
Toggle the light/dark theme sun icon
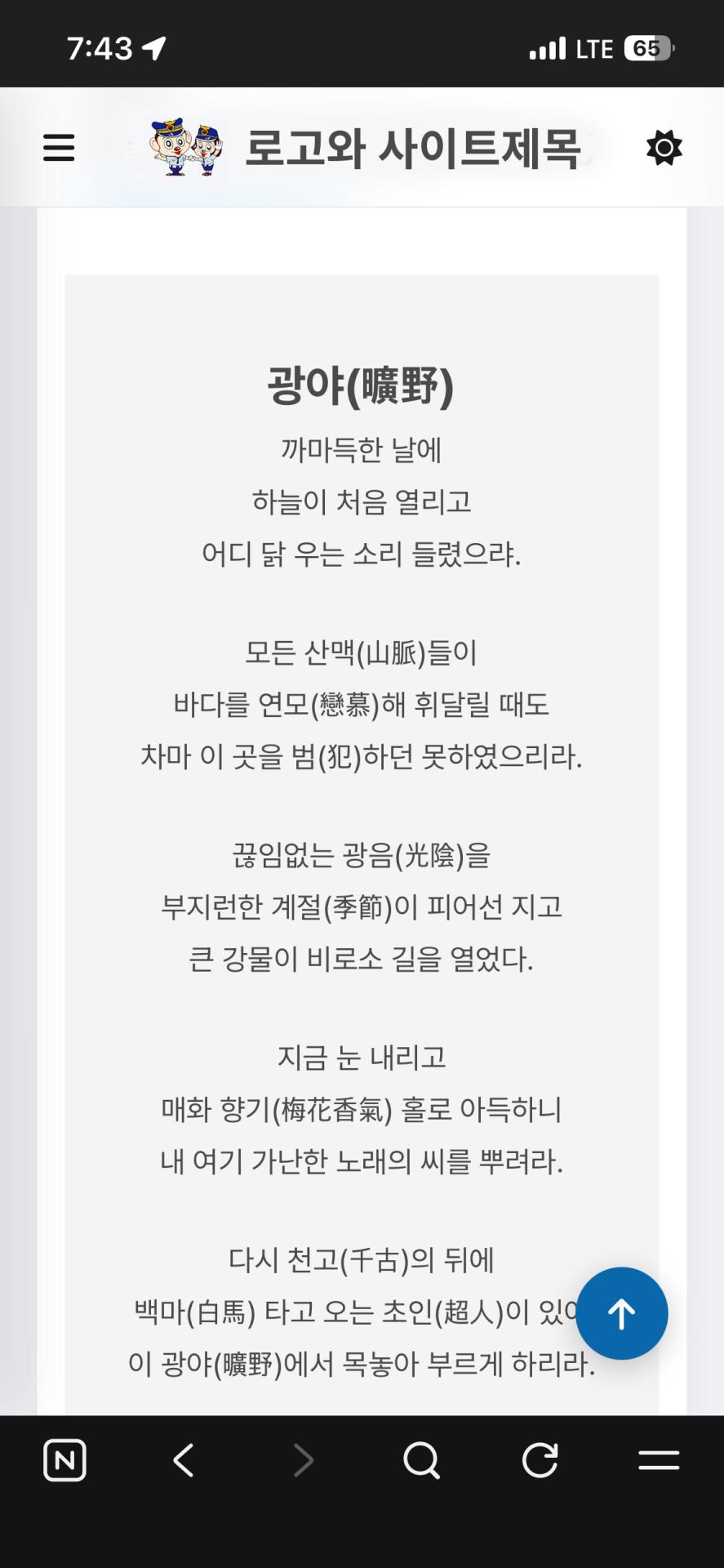[664, 148]
